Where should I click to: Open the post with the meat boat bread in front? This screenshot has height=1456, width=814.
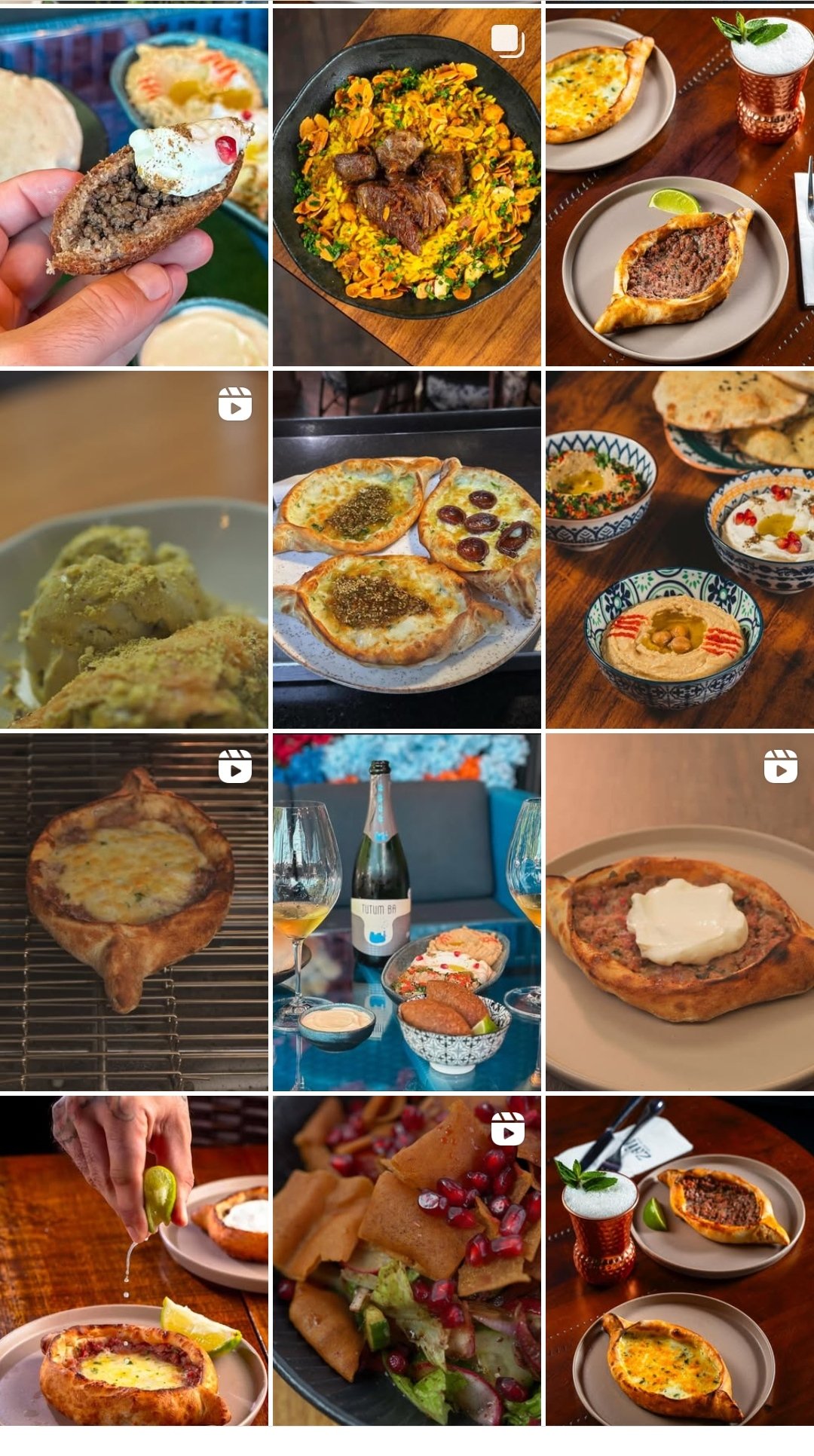680,187
